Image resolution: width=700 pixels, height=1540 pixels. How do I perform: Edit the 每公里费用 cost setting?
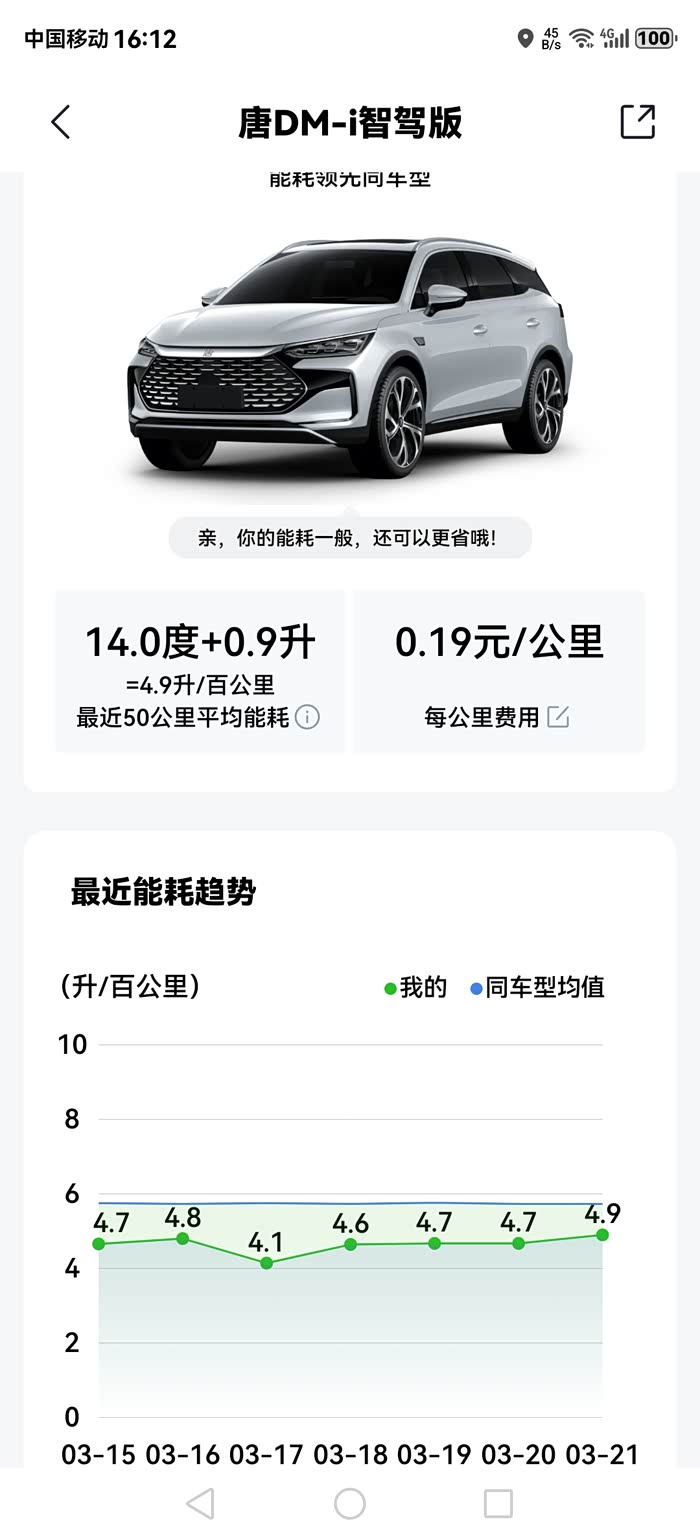pyautogui.click(x=558, y=717)
